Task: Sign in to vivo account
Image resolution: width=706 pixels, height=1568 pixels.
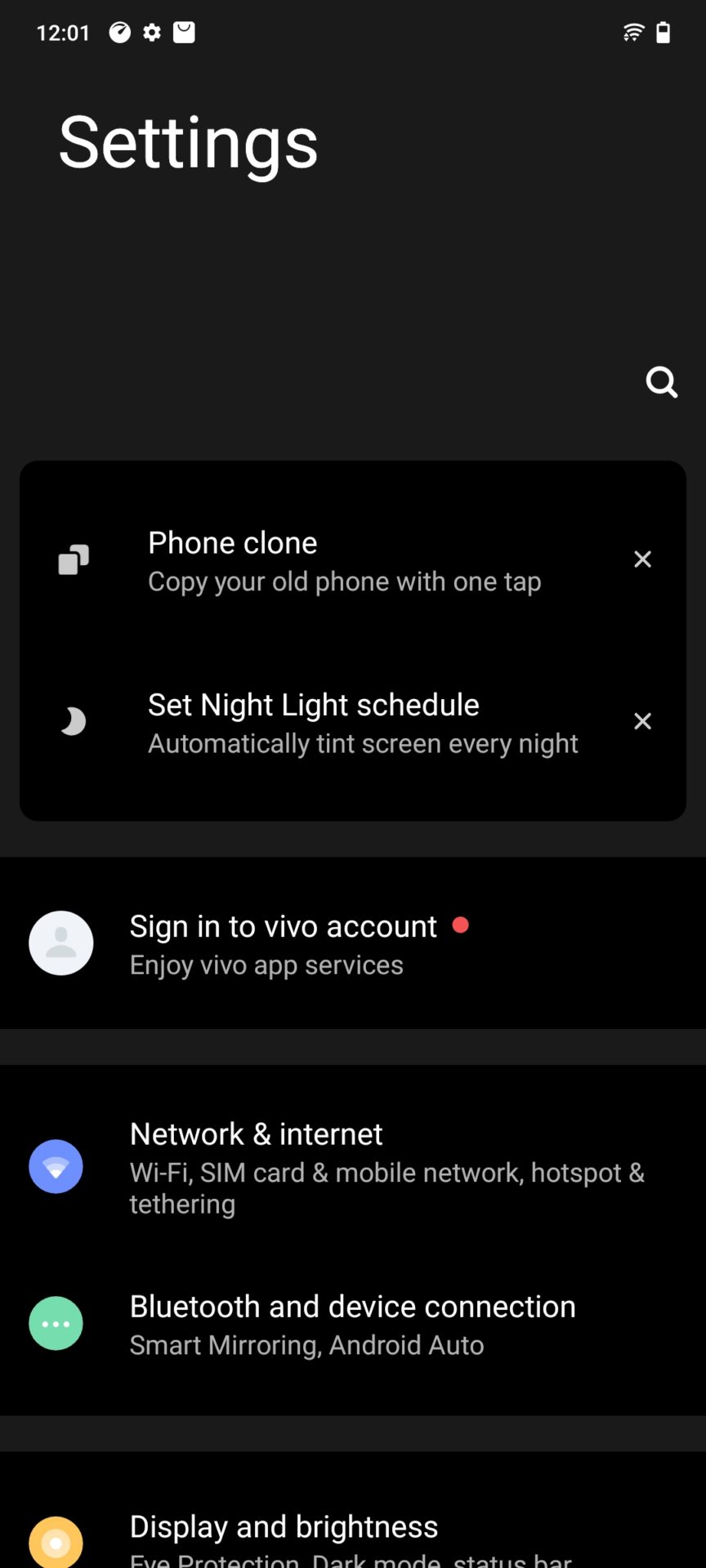Action: 283,943
